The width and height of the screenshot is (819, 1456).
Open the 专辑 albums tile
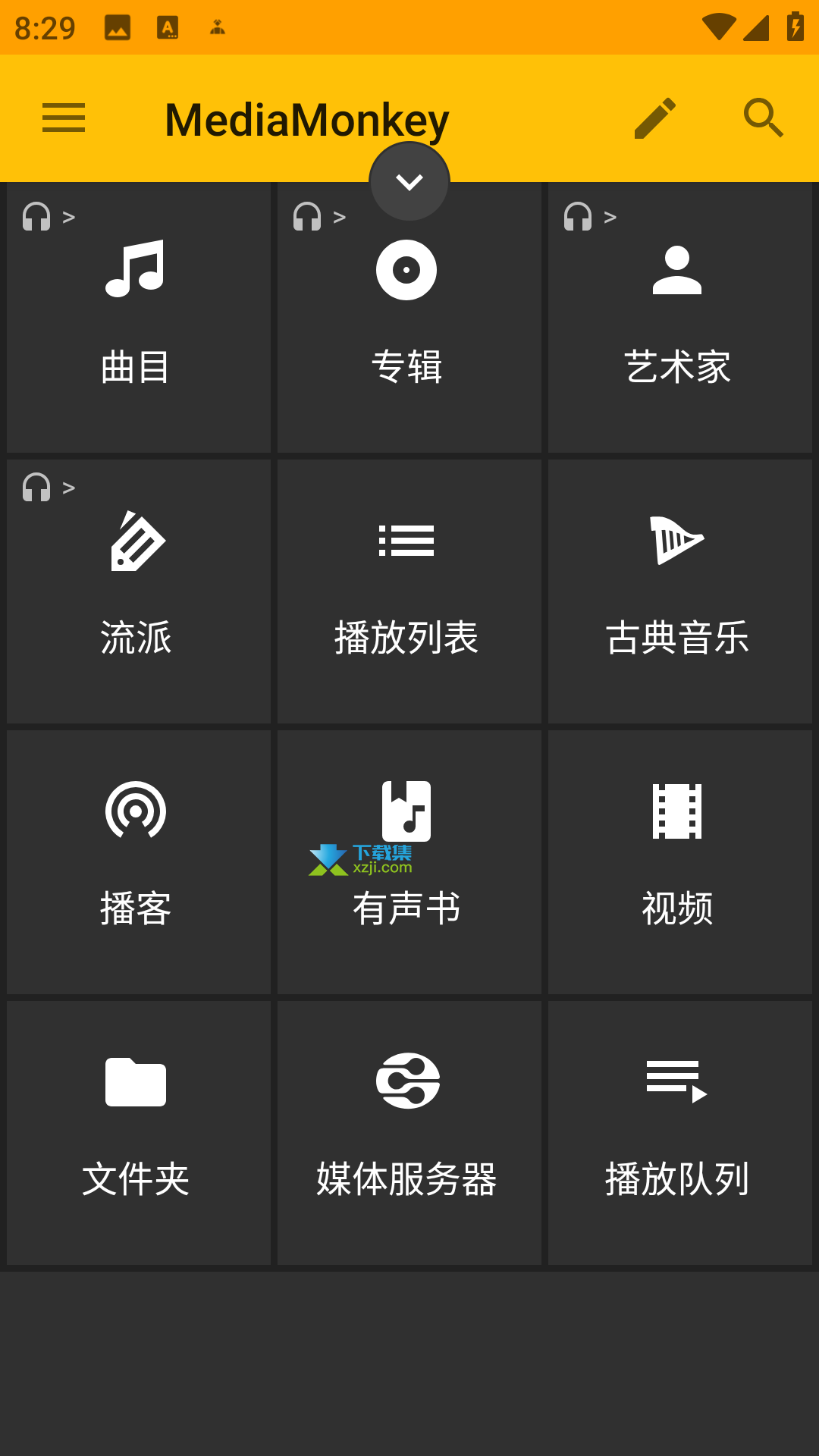[409, 318]
